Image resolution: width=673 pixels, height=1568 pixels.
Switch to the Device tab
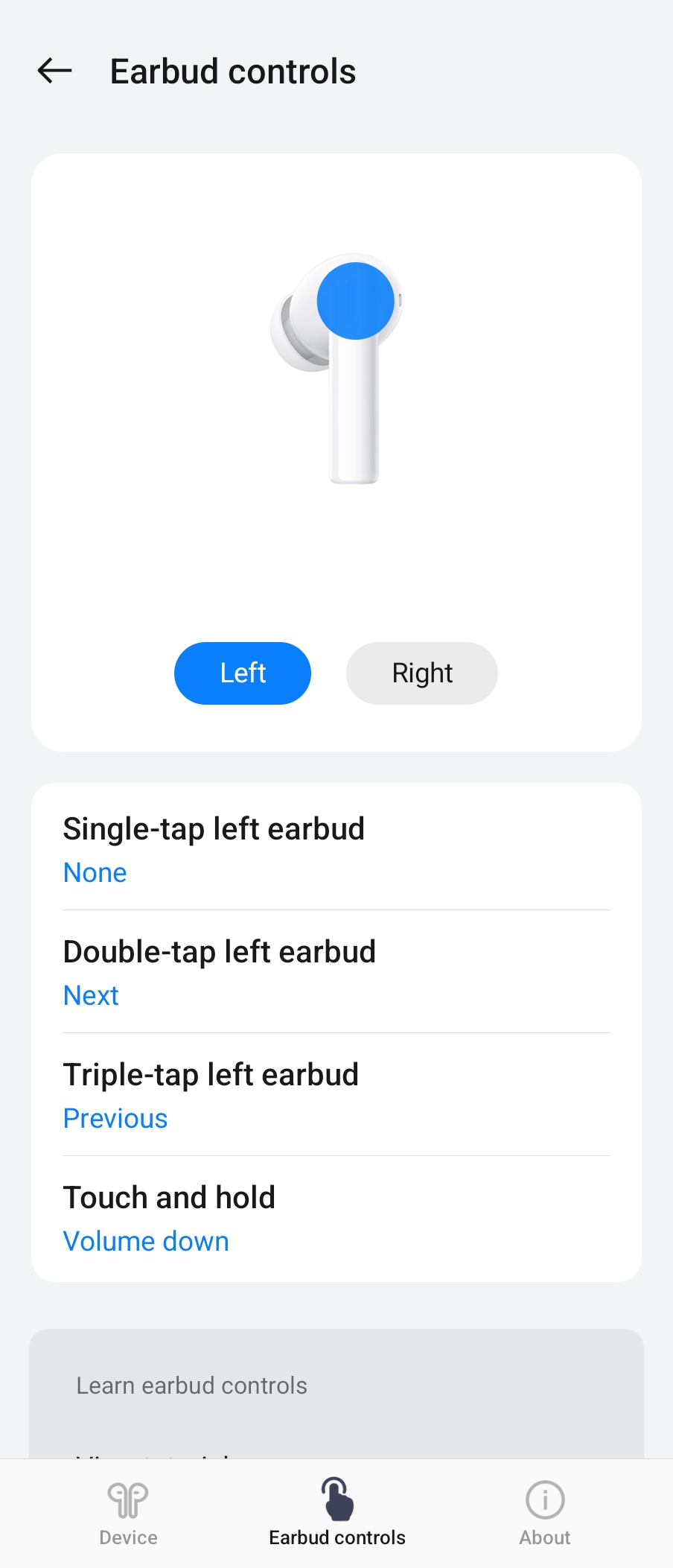(x=128, y=1514)
